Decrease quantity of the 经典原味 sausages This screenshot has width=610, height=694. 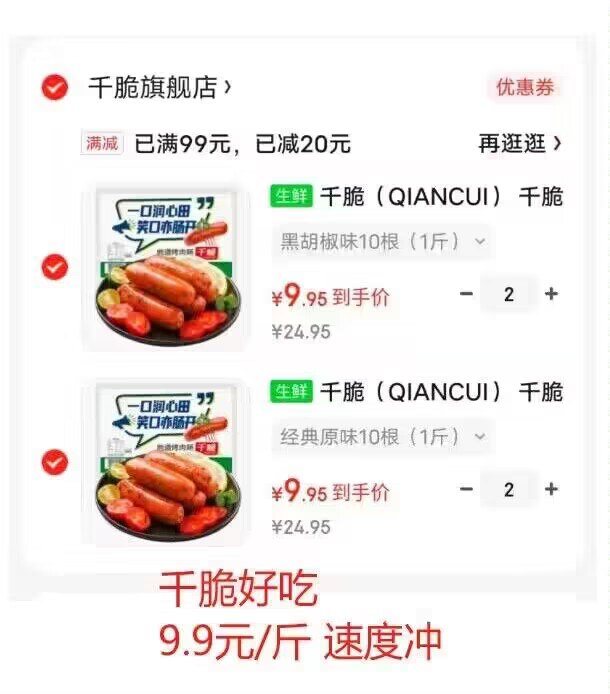click(466, 489)
